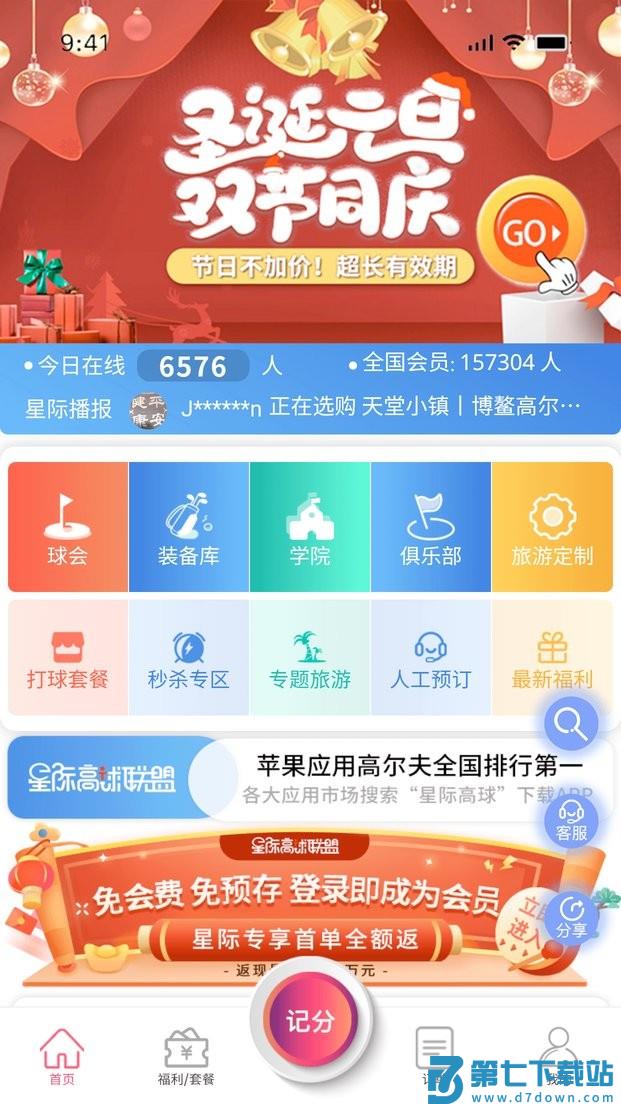
Task: Check 最新福利
Action: coord(552,658)
